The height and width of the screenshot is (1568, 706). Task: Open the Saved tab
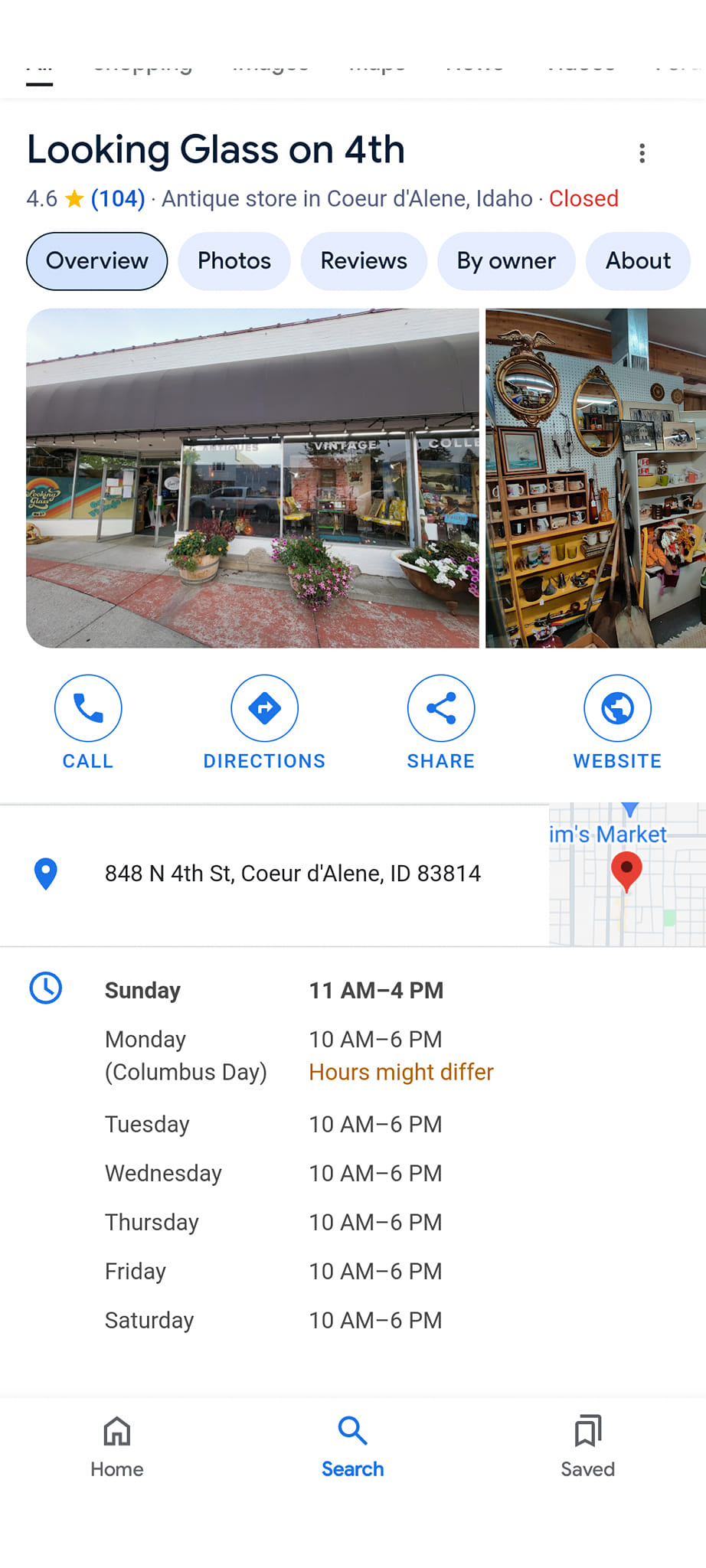click(x=587, y=1446)
